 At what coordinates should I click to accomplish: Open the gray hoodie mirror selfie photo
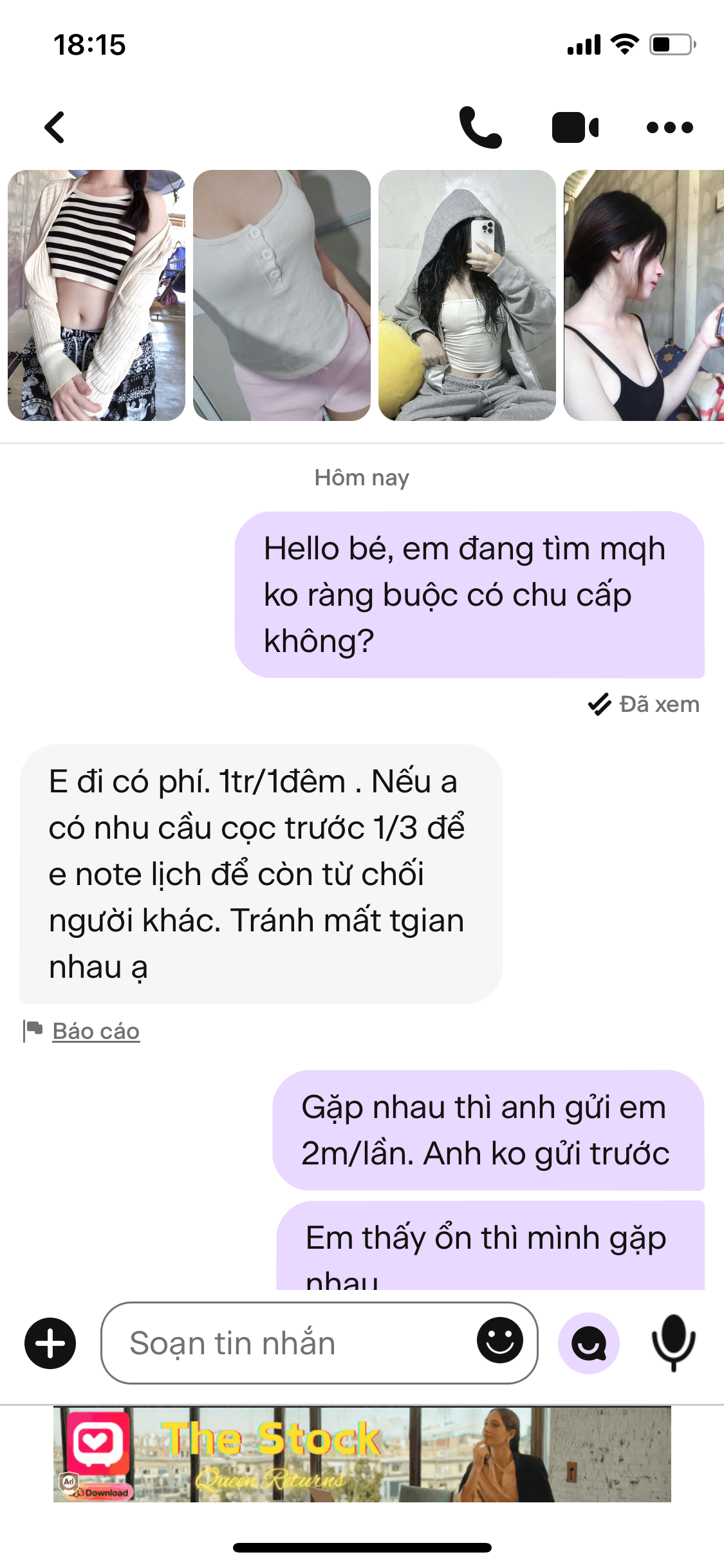coord(467,295)
